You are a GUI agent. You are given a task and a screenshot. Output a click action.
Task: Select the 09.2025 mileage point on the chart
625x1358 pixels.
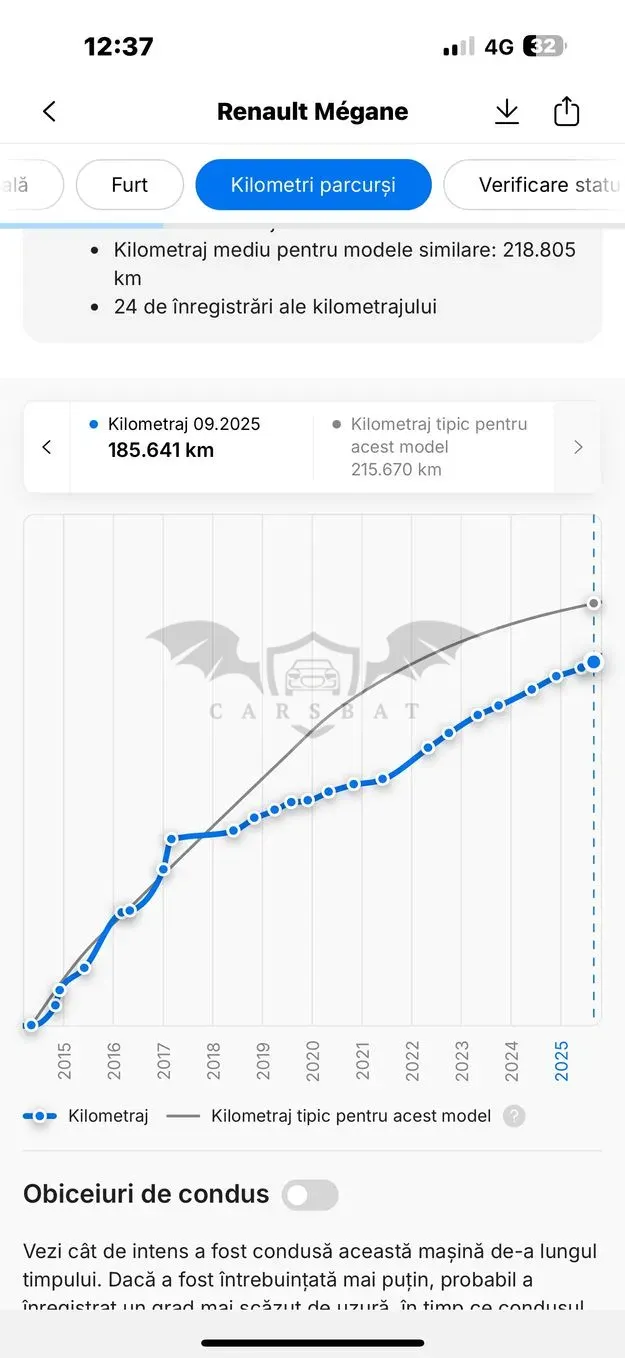[x=594, y=661]
